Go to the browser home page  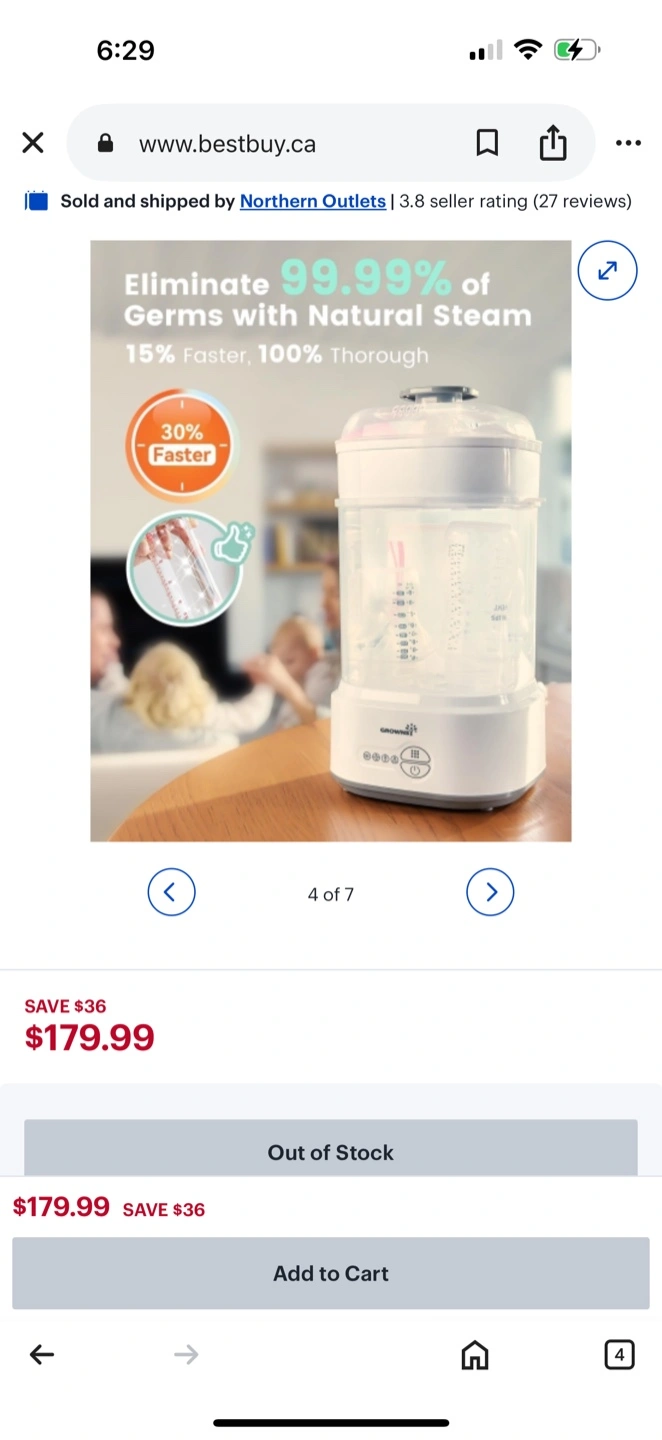(475, 1355)
